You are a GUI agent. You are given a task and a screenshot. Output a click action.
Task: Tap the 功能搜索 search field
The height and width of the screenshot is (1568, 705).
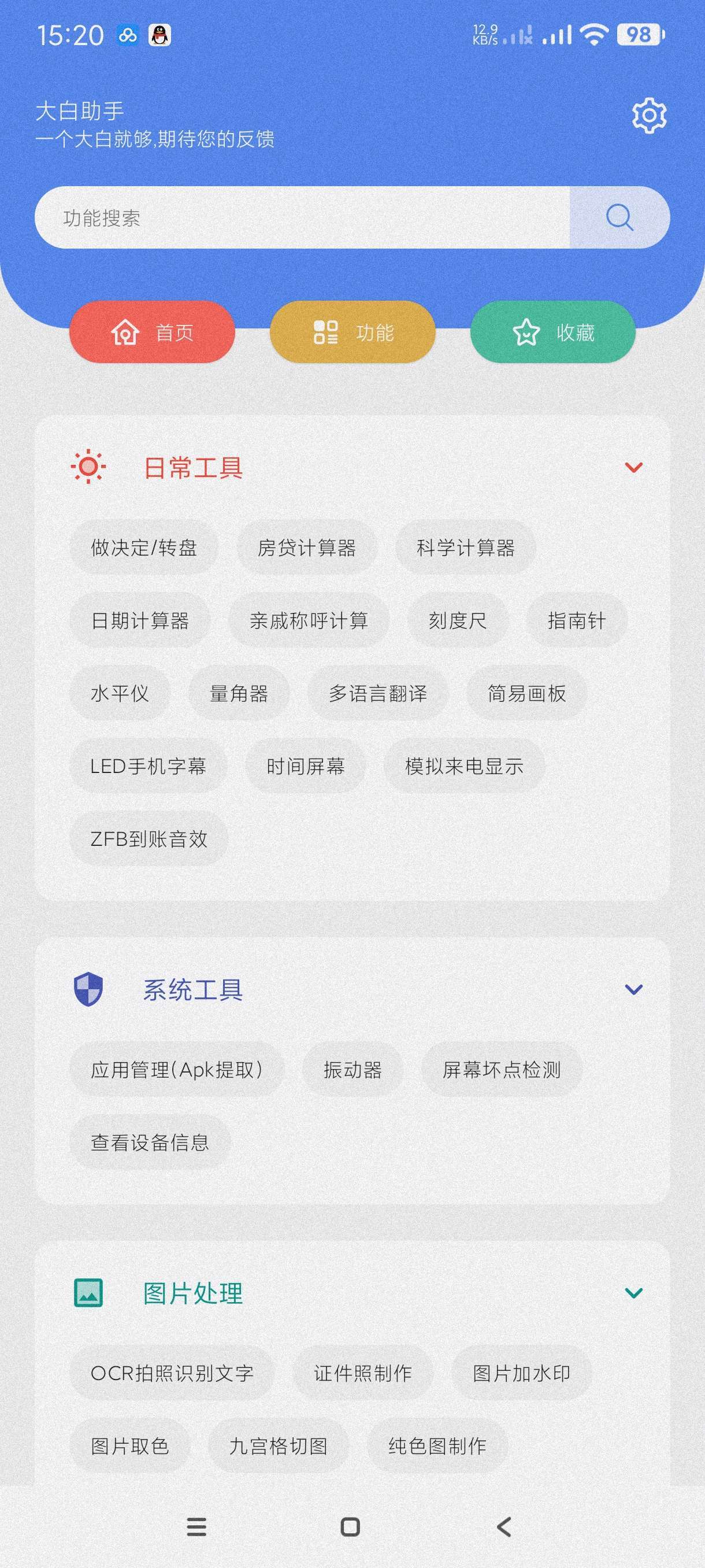pyautogui.click(x=302, y=217)
